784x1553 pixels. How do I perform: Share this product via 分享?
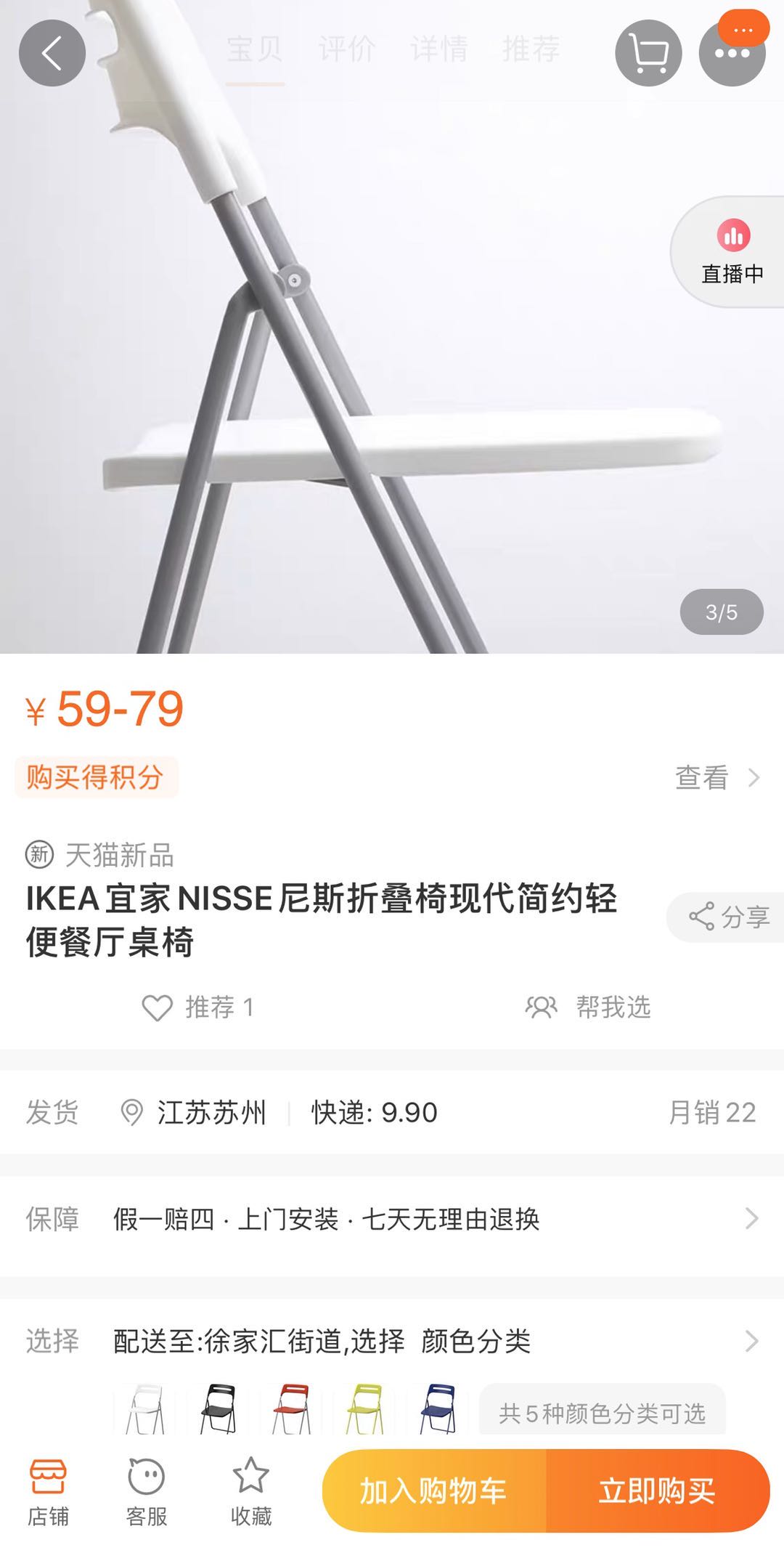(x=728, y=917)
